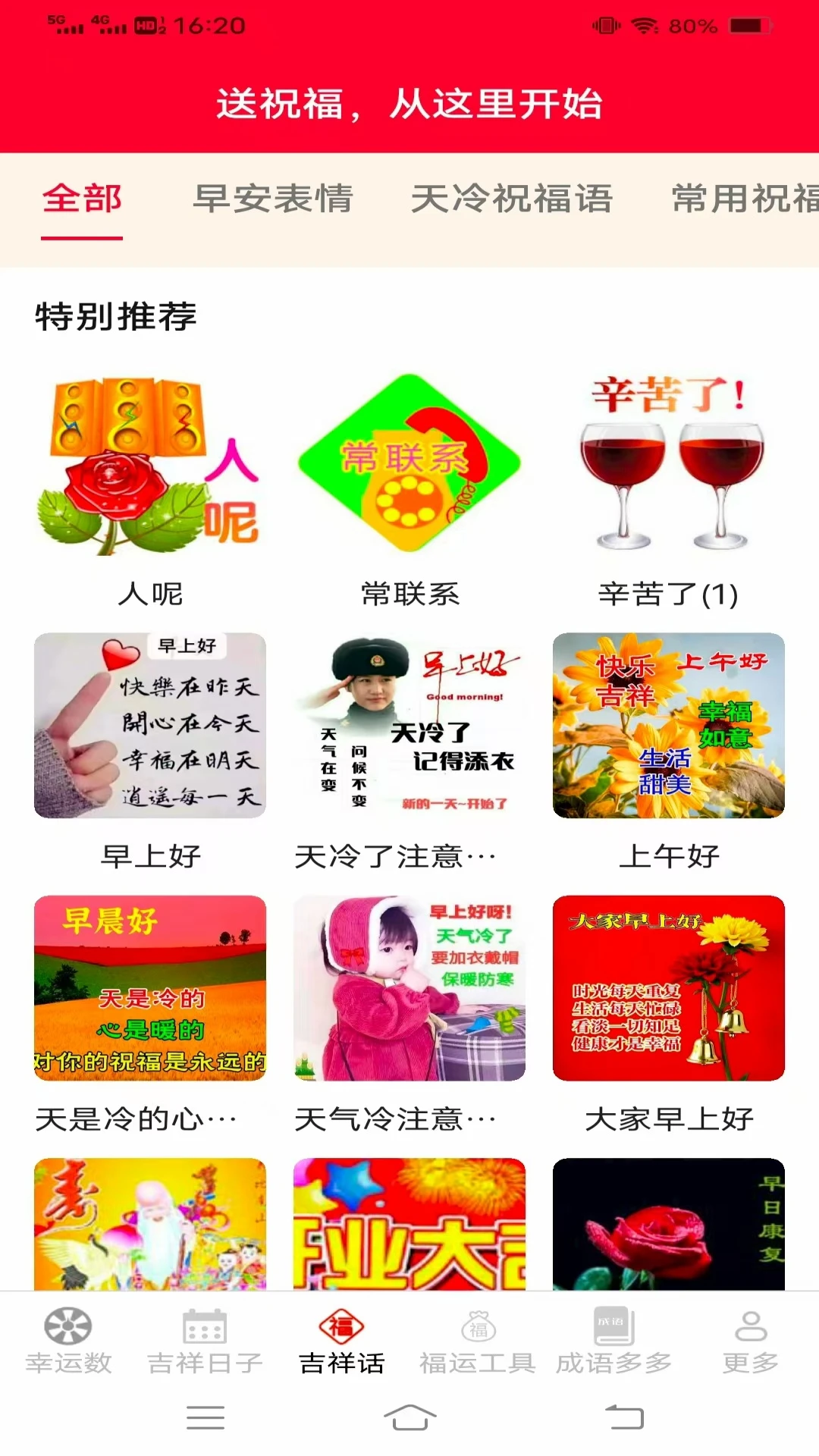The image size is (819, 1456).
Task: Open the 天是冷的心 greeting card
Action: coord(149,988)
